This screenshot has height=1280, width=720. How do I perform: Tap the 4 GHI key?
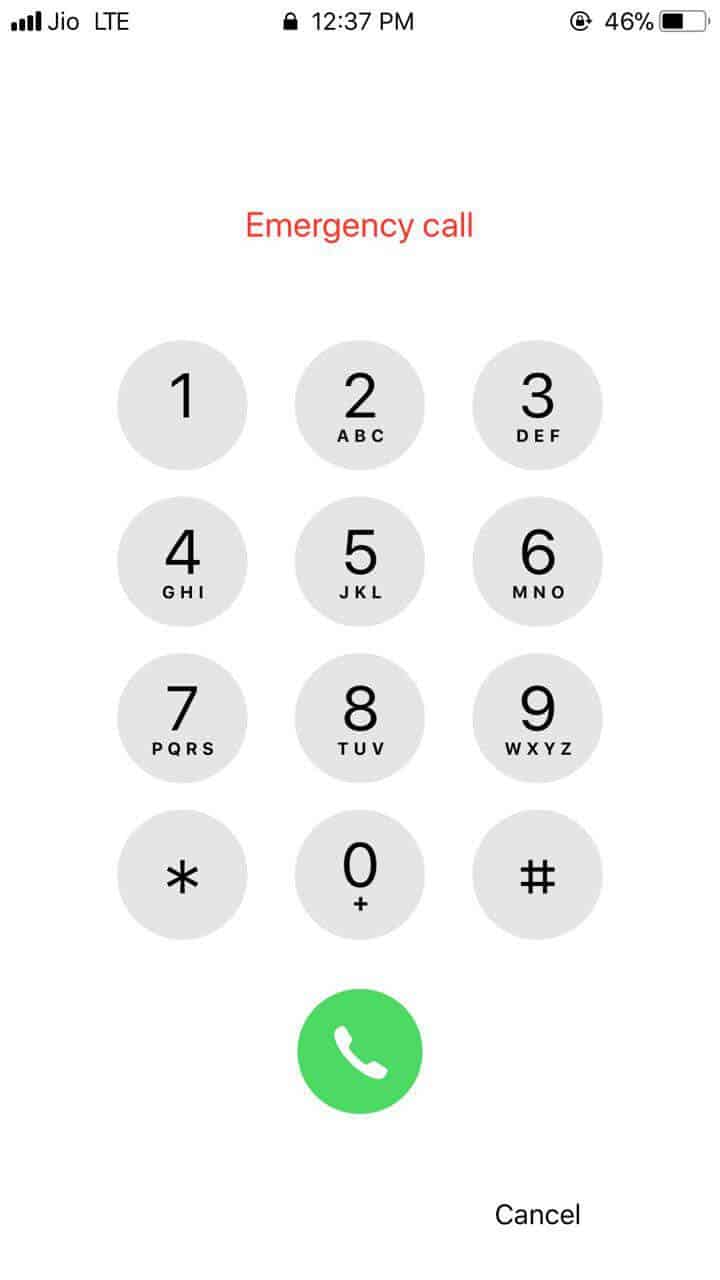point(182,561)
